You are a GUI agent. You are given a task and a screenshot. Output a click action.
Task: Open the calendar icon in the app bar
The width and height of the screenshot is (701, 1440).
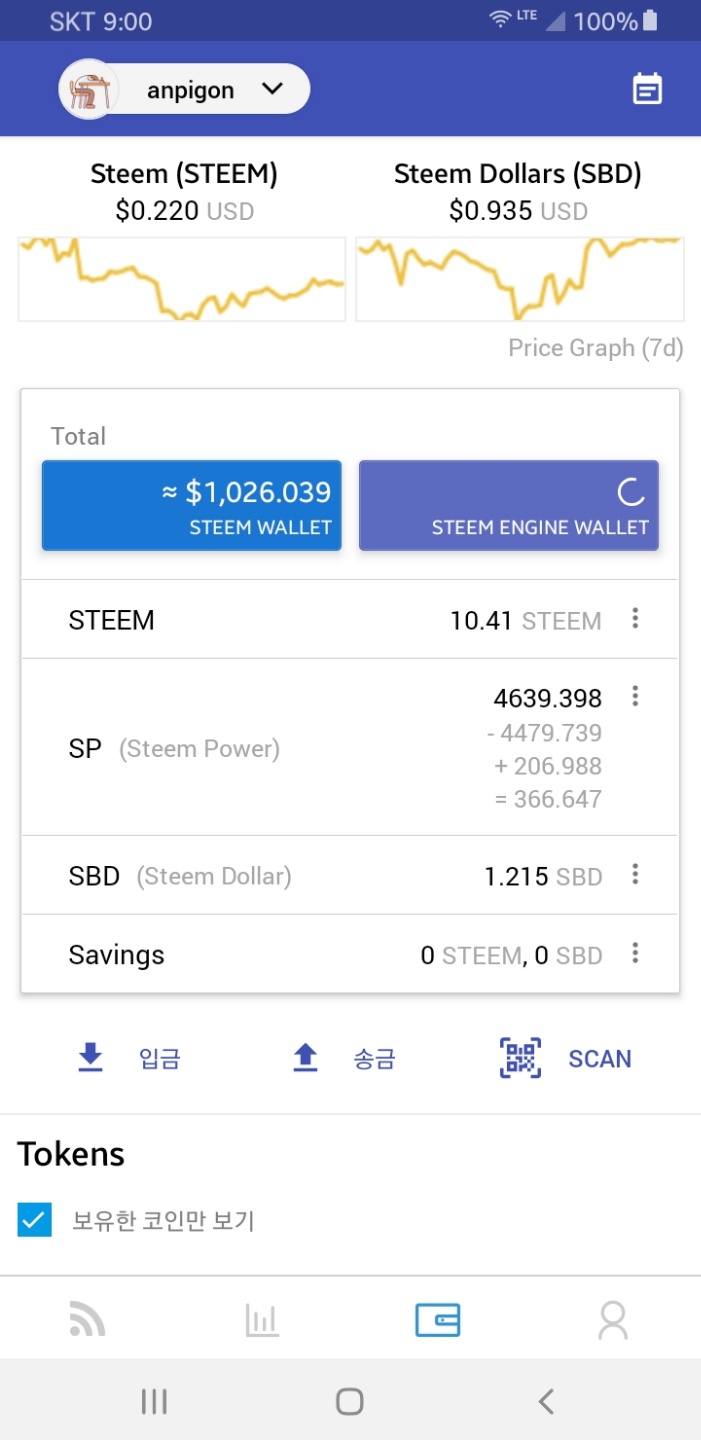pyautogui.click(x=647, y=90)
